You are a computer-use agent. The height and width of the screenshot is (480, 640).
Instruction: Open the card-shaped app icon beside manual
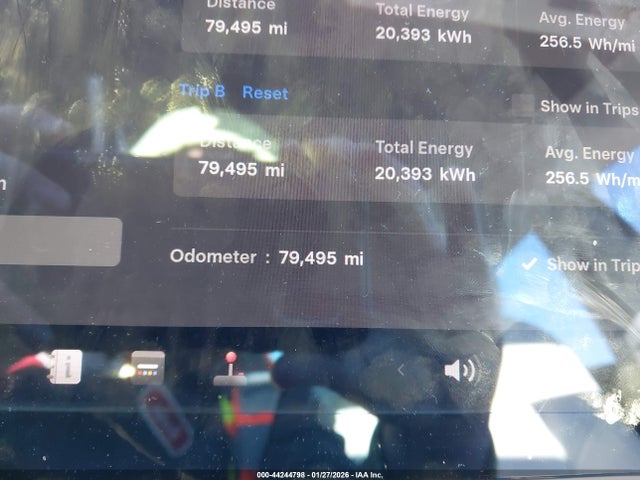[x=148, y=368]
